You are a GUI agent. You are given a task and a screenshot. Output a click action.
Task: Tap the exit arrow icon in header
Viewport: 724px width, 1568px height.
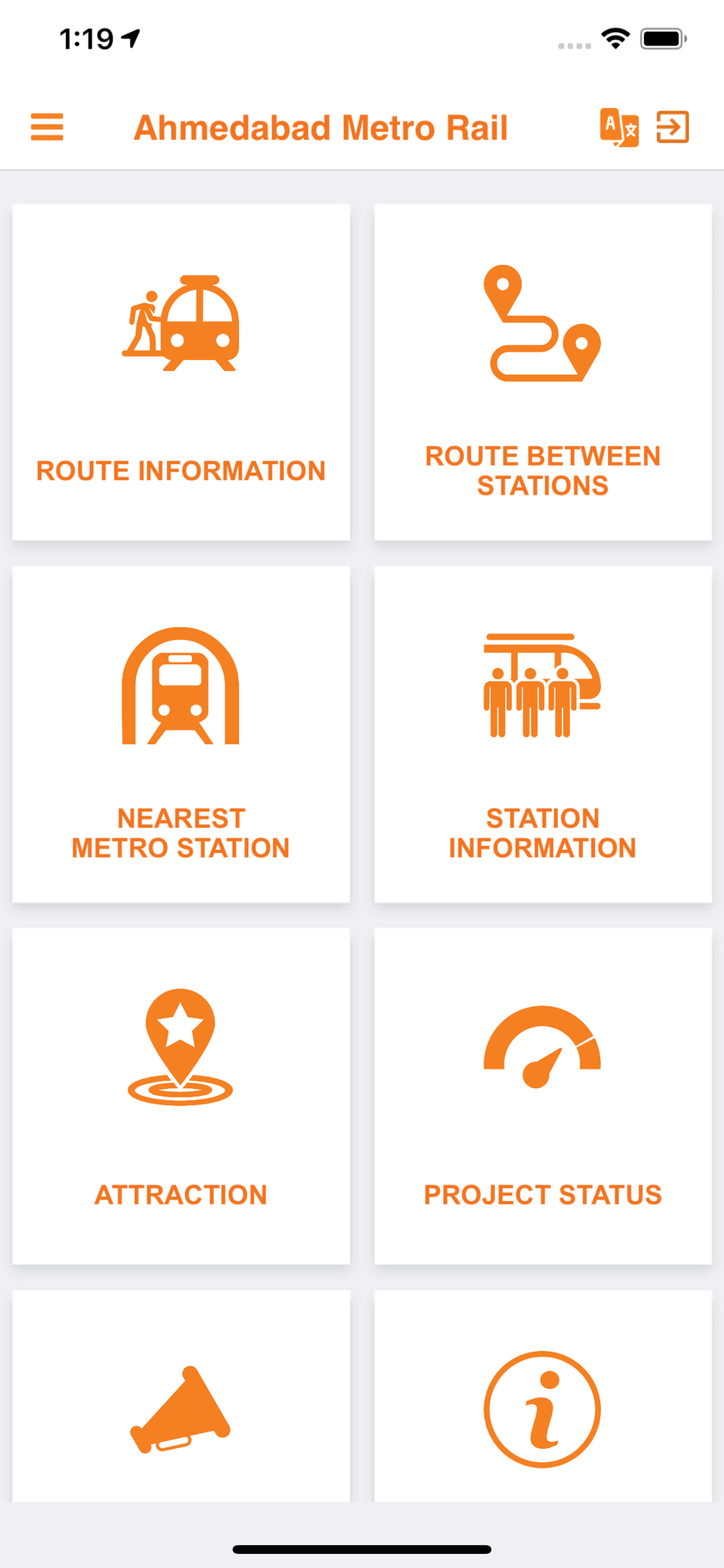[672, 127]
